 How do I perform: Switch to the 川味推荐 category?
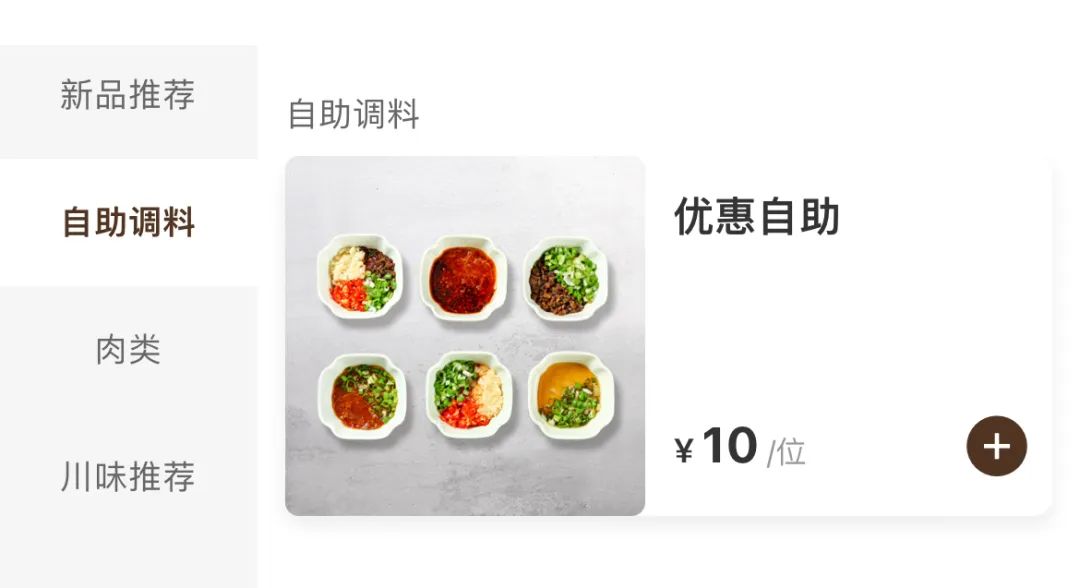[x=128, y=477]
